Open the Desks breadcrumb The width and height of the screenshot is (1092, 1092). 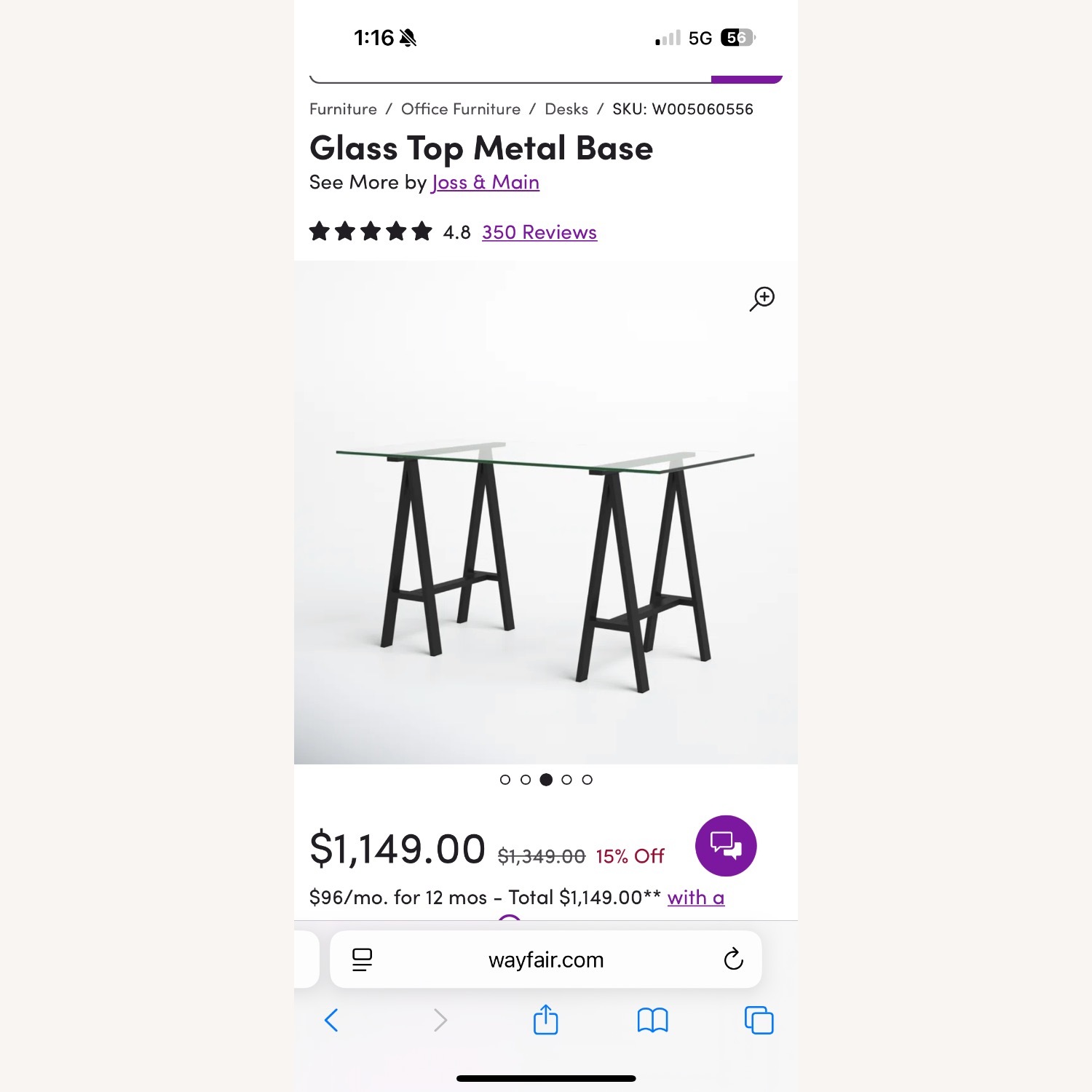(566, 109)
